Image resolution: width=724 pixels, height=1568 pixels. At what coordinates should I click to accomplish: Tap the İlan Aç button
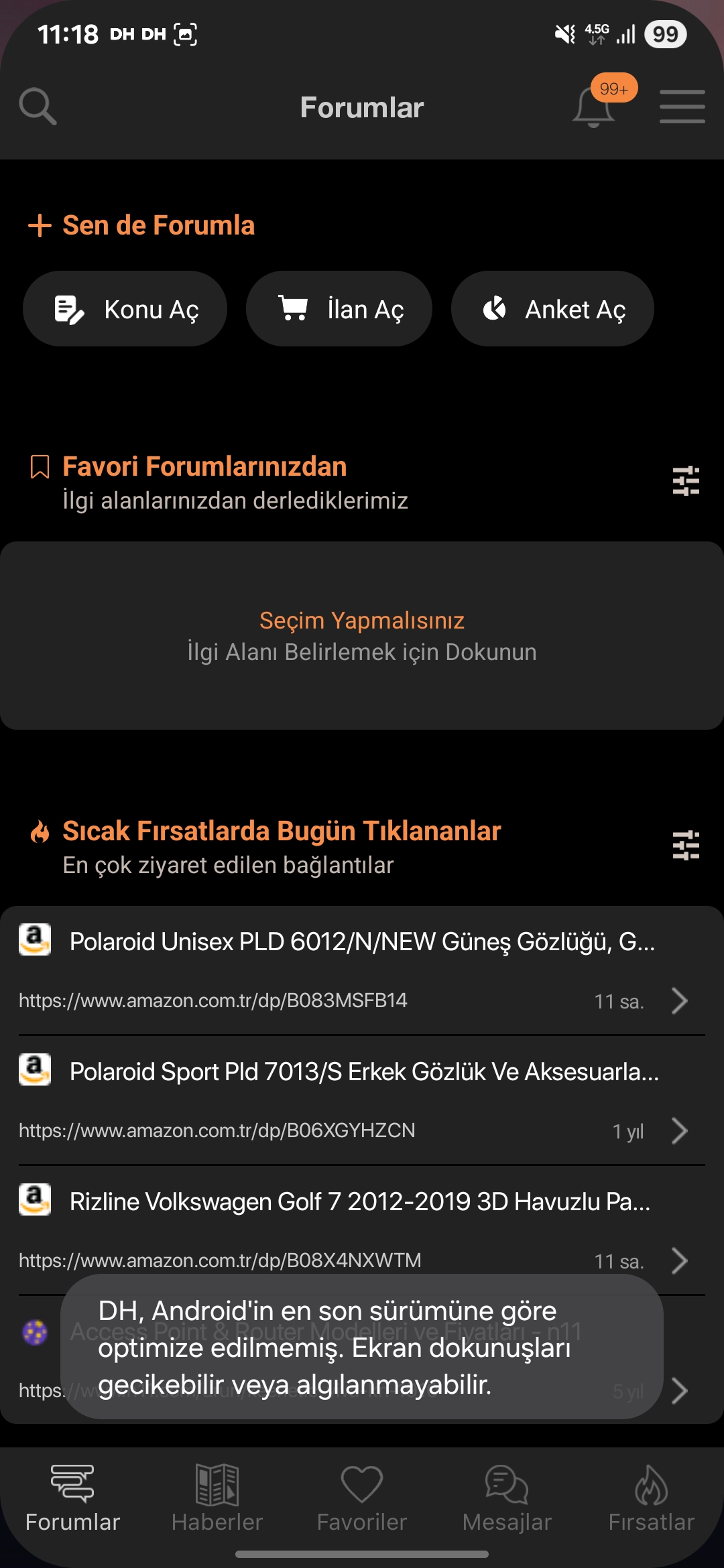339,309
